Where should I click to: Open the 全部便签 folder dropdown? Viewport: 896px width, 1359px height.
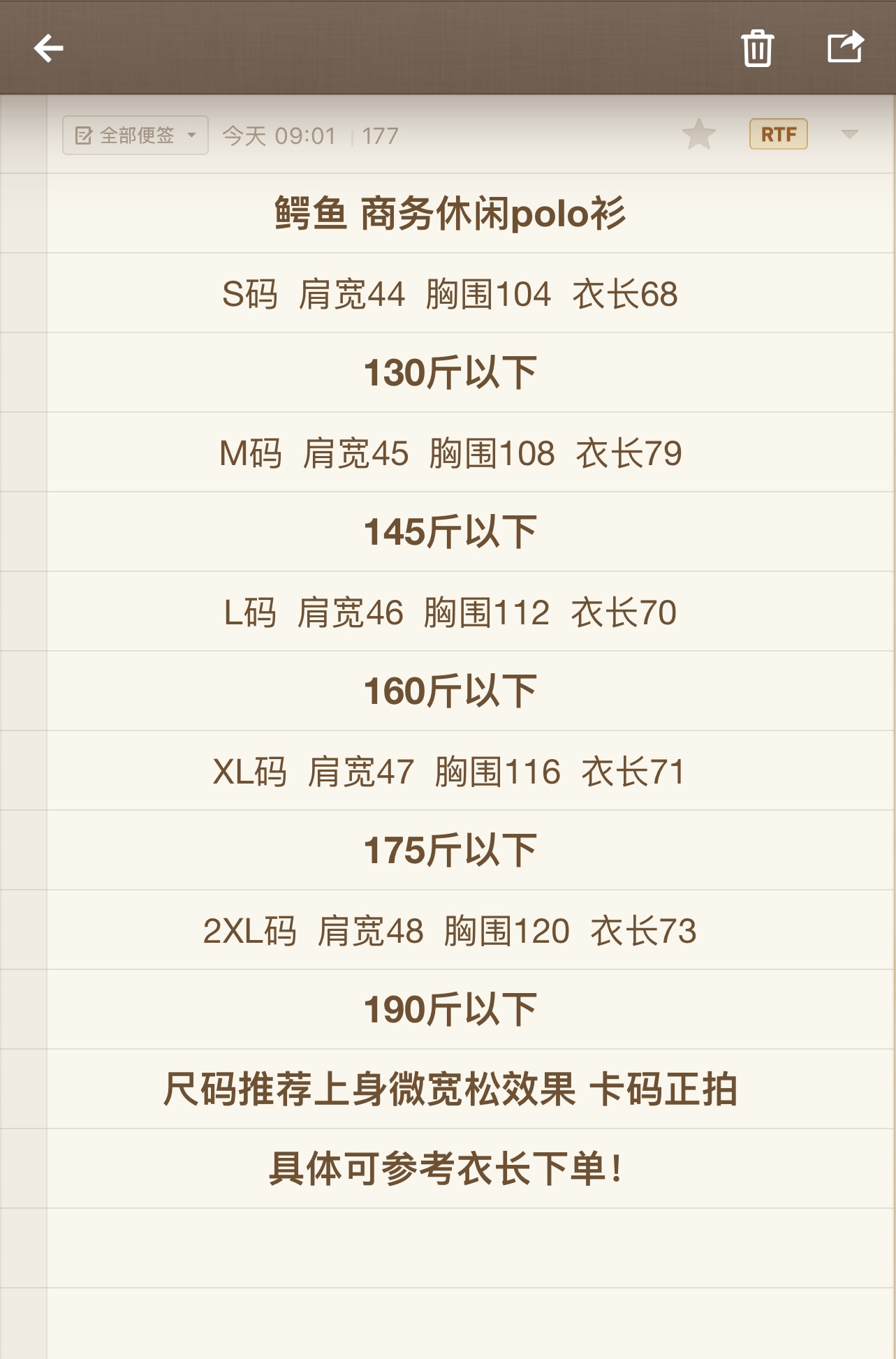pos(135,135)
